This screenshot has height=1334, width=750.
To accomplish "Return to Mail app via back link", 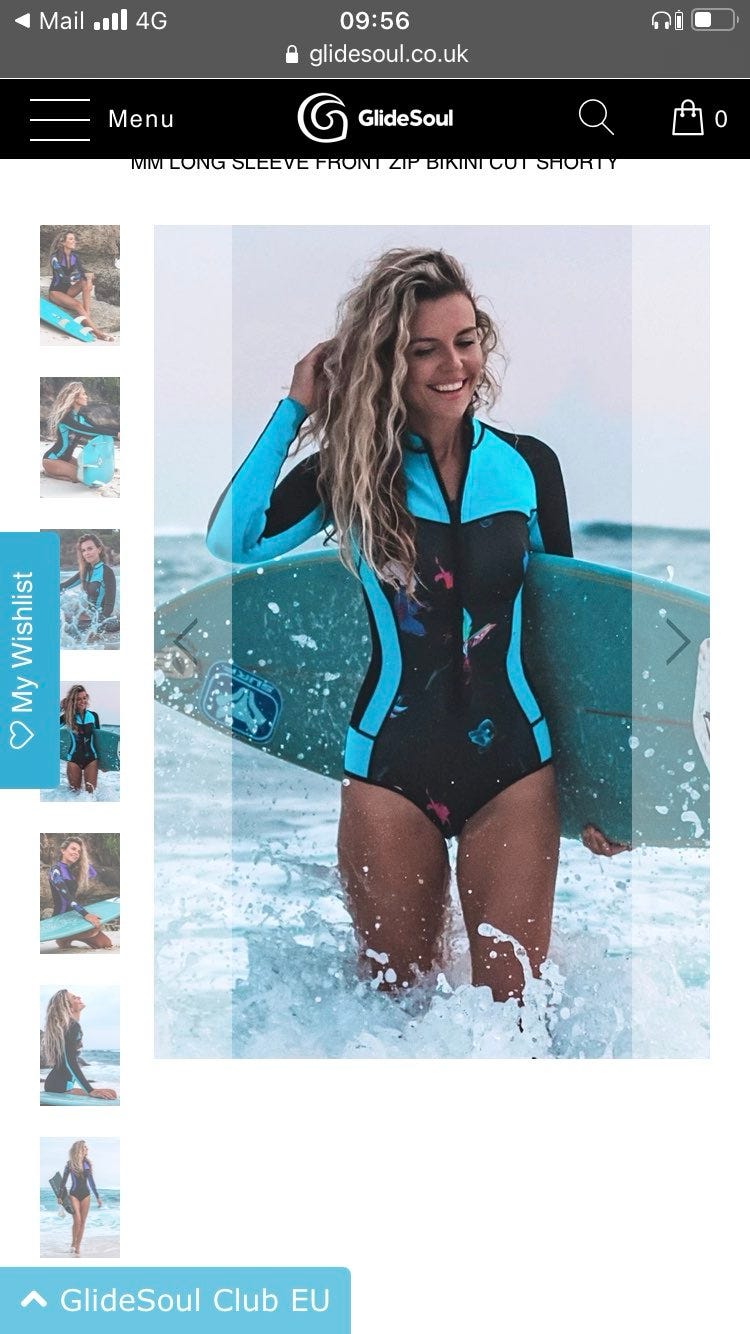I will point(50,20).
